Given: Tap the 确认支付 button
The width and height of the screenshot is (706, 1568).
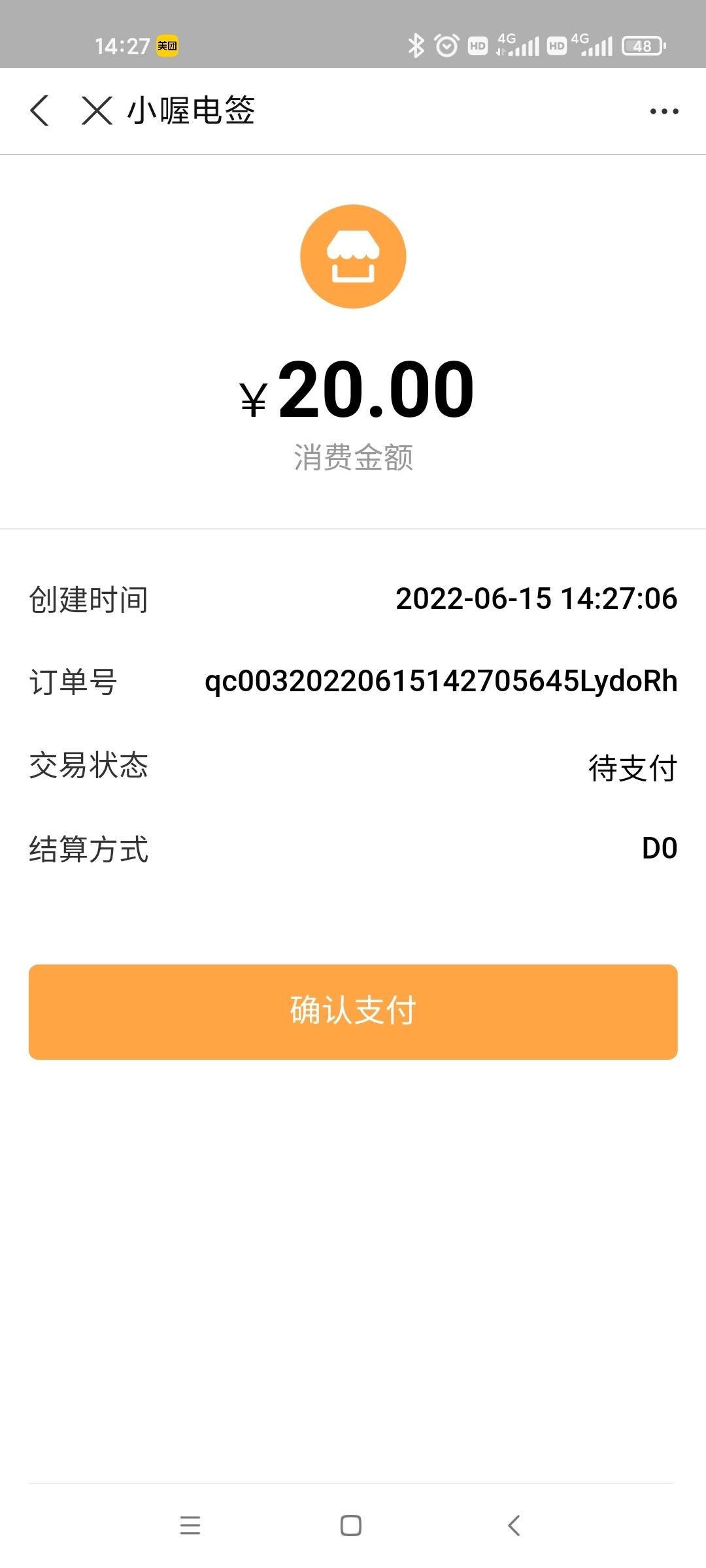Looking at the screenshot, I should click(353, 1011).
